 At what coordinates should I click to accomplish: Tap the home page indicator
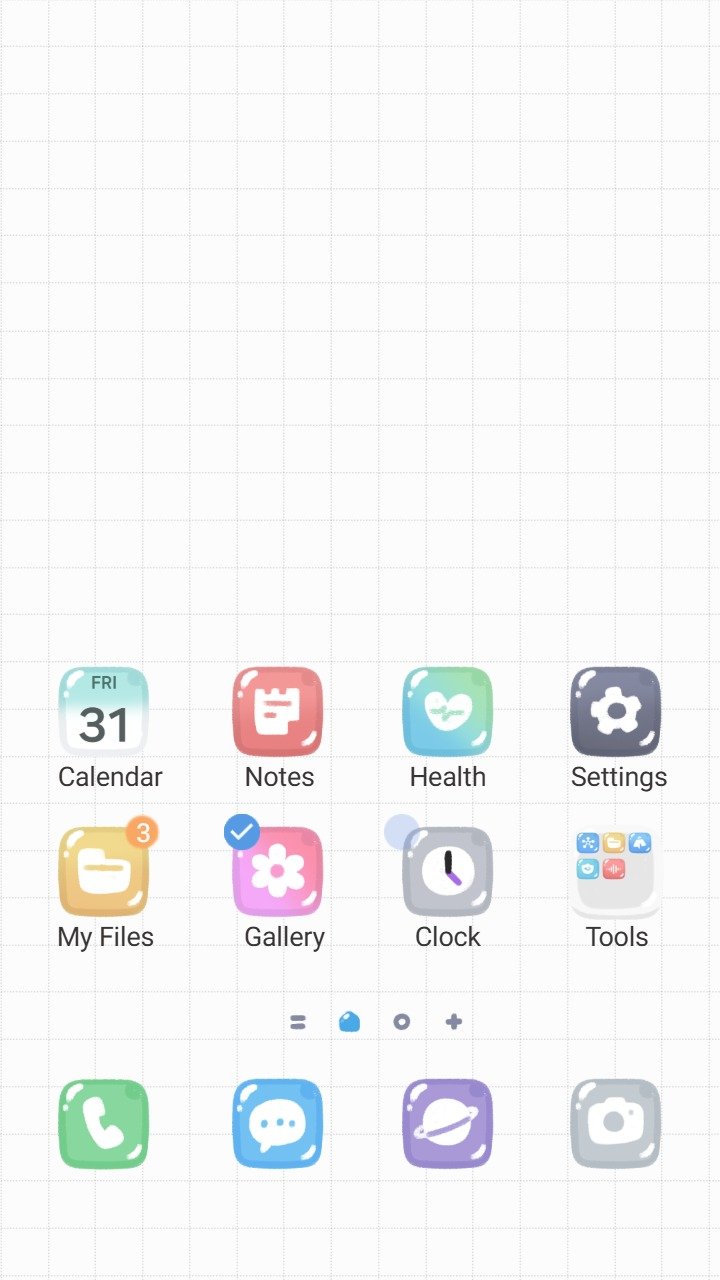click(x=349, y=1022)
